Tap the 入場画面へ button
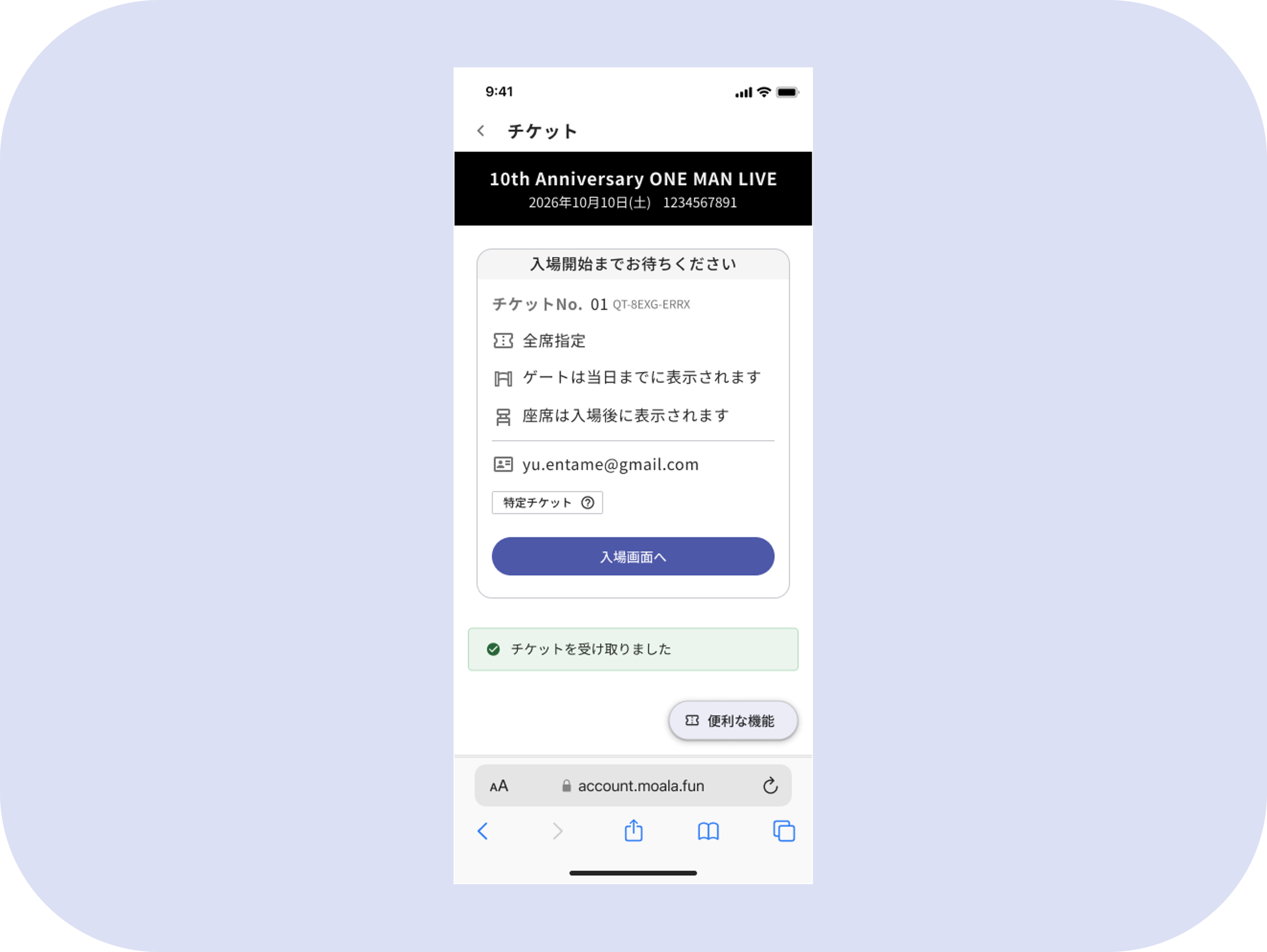 point(633,556)
